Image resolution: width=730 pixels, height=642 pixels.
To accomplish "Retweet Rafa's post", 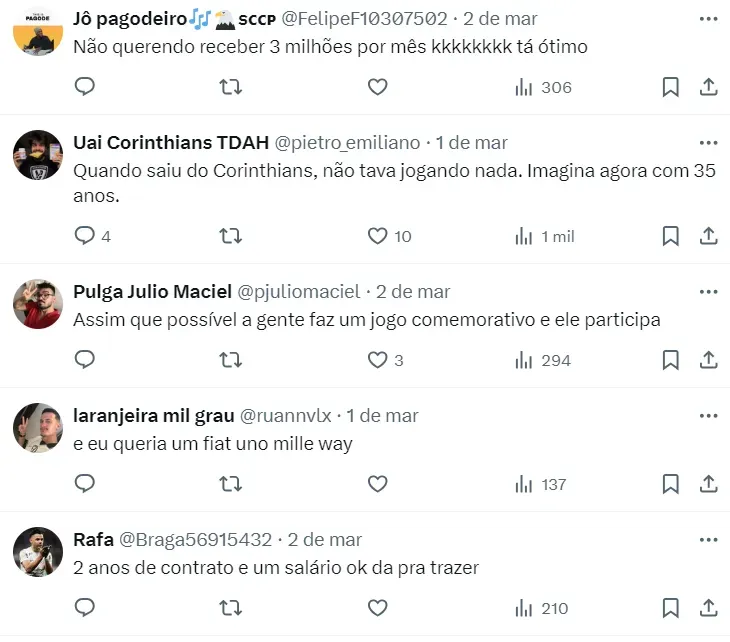I will pyautogui.click(x=230, y=608).
